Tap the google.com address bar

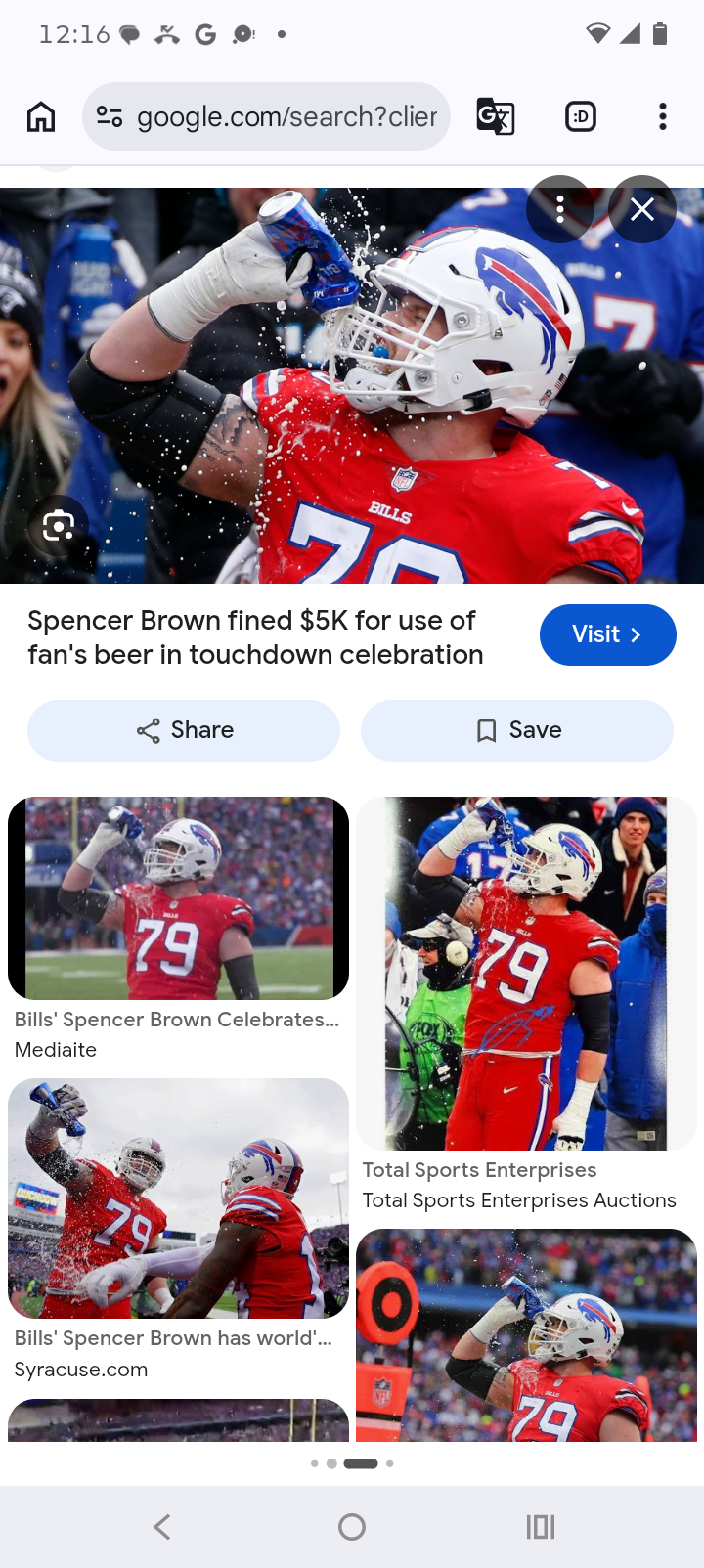266,116
